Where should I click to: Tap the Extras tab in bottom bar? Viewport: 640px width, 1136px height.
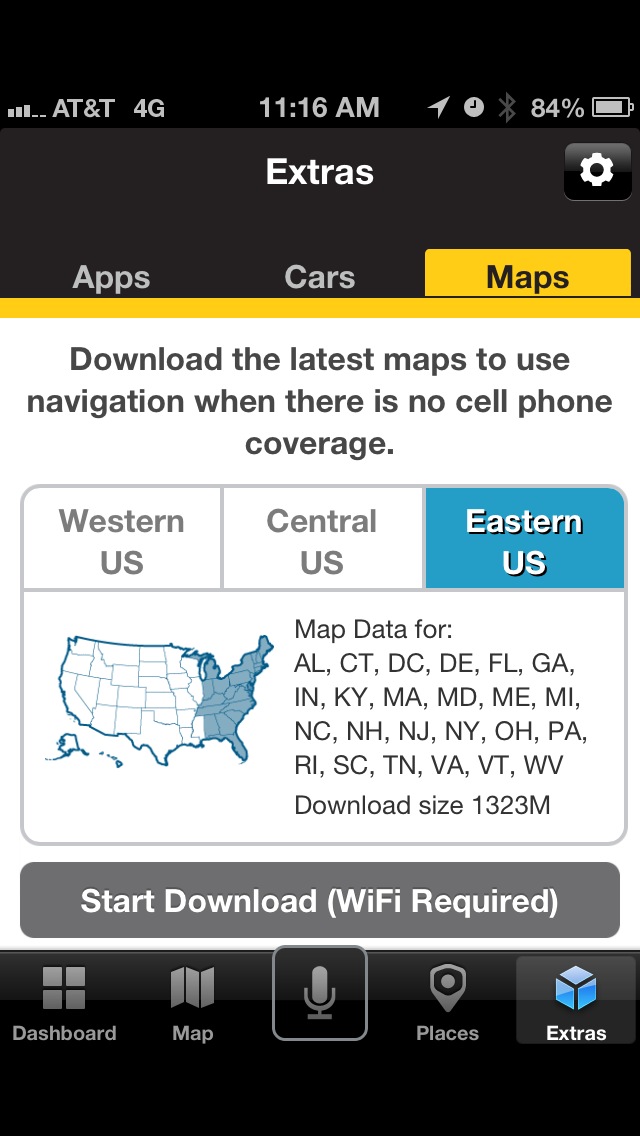click(576, 1001)
